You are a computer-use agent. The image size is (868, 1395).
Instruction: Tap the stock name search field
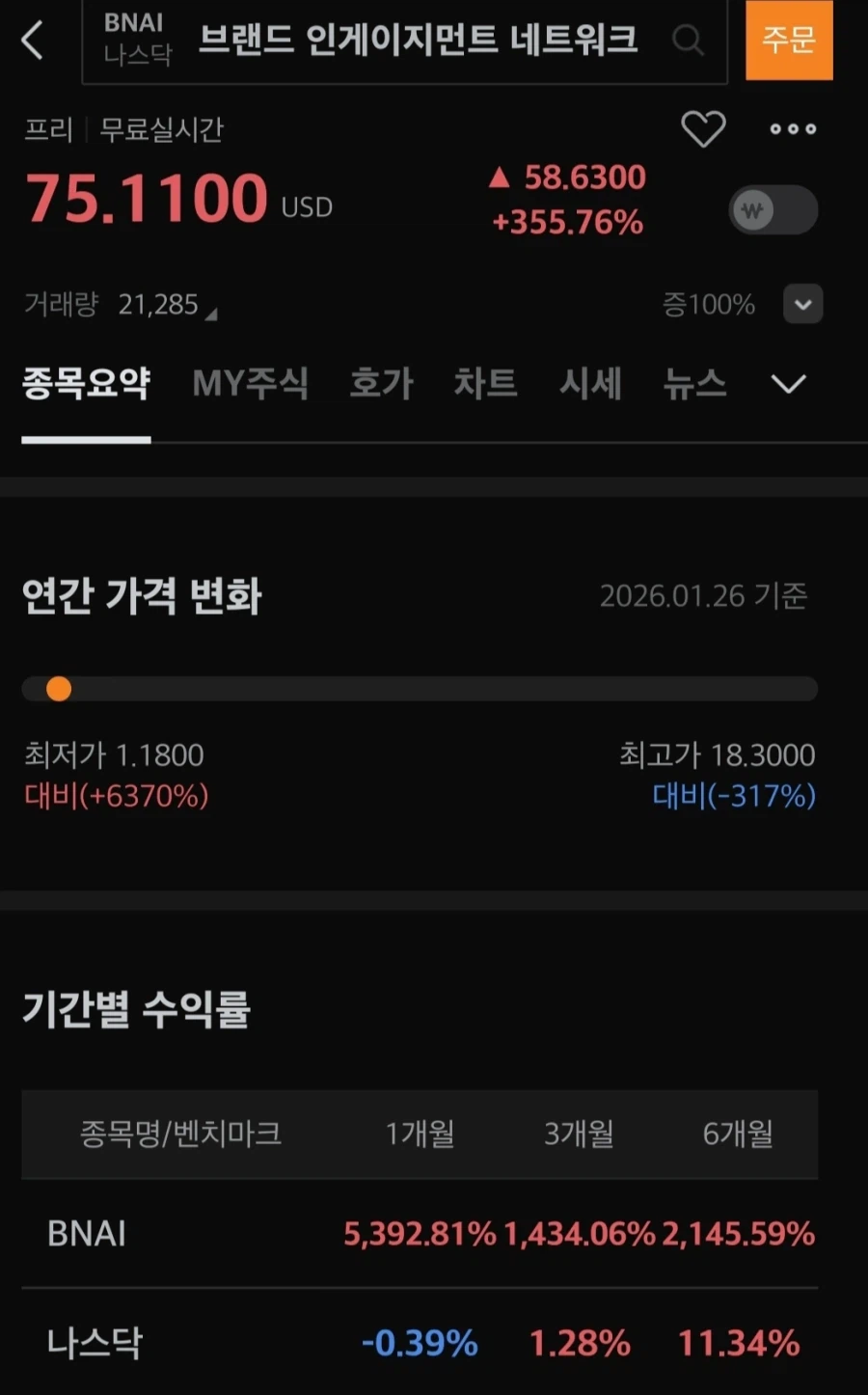(420, 41)
